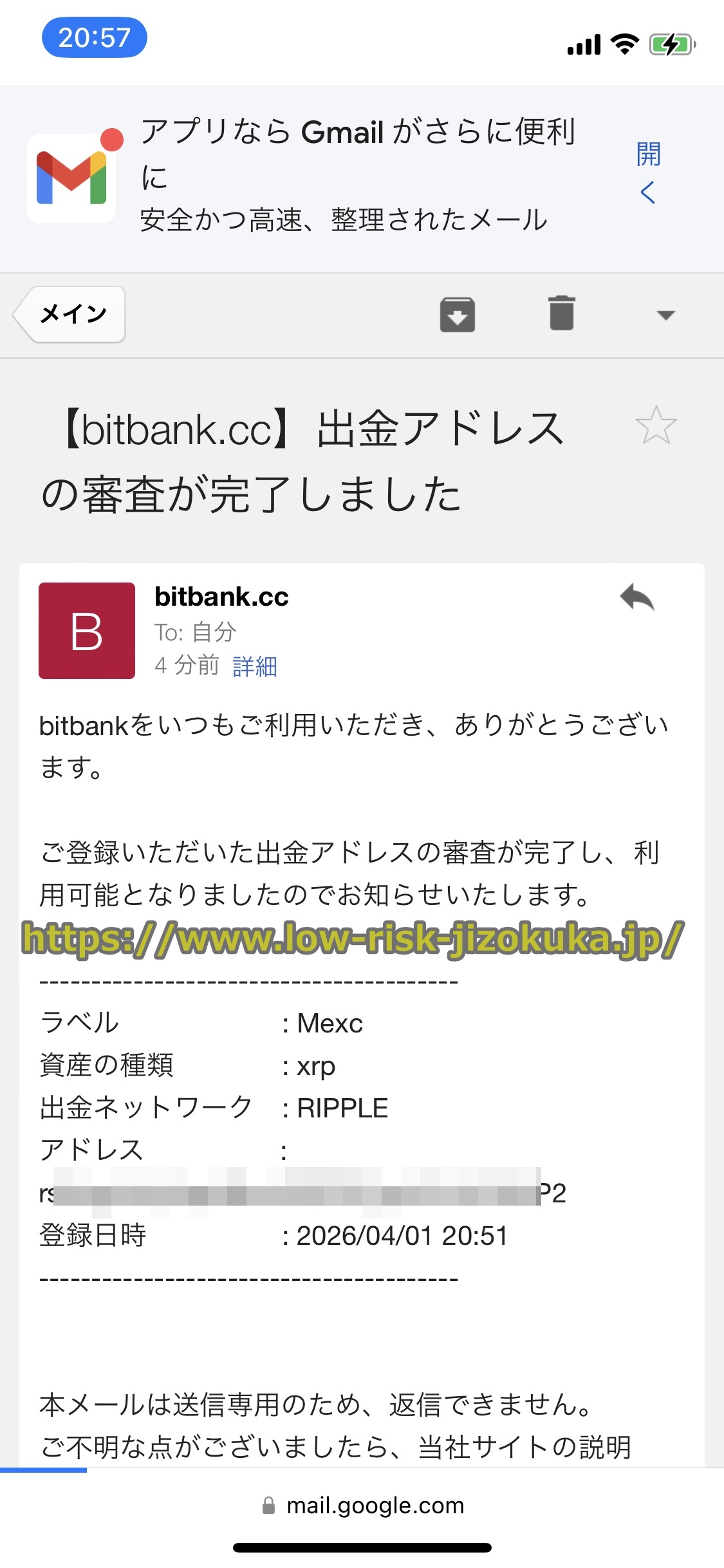The image size is (724, 1568).
Task: Reply using the arrow icon
Action: [636, 598]
